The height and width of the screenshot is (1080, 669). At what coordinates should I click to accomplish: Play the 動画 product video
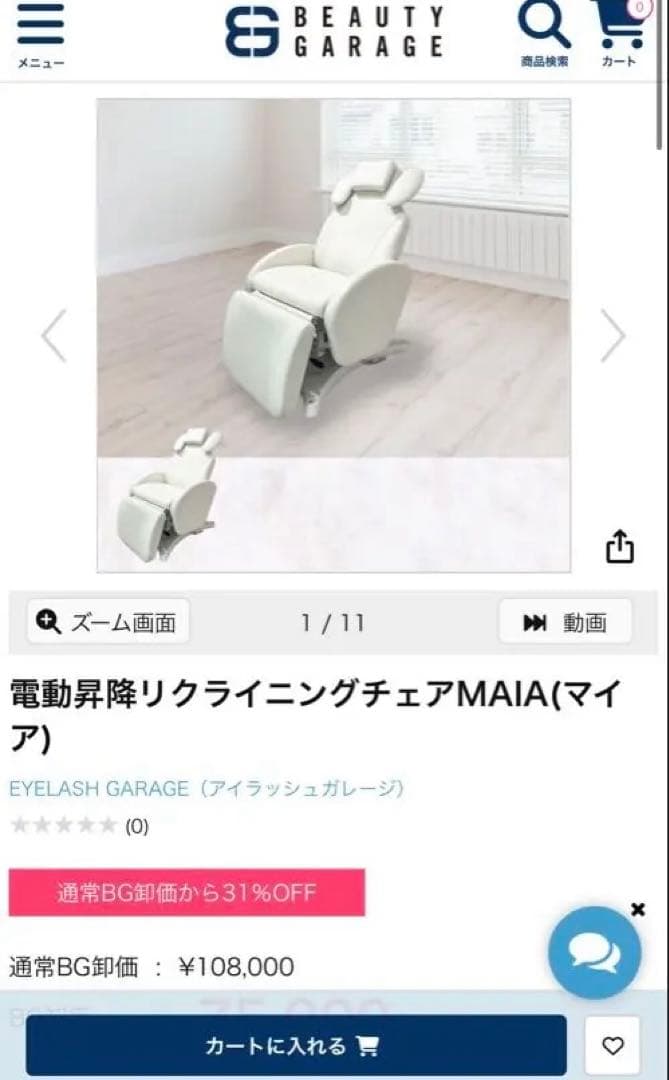pyautogui.click(x=565, y=623)
